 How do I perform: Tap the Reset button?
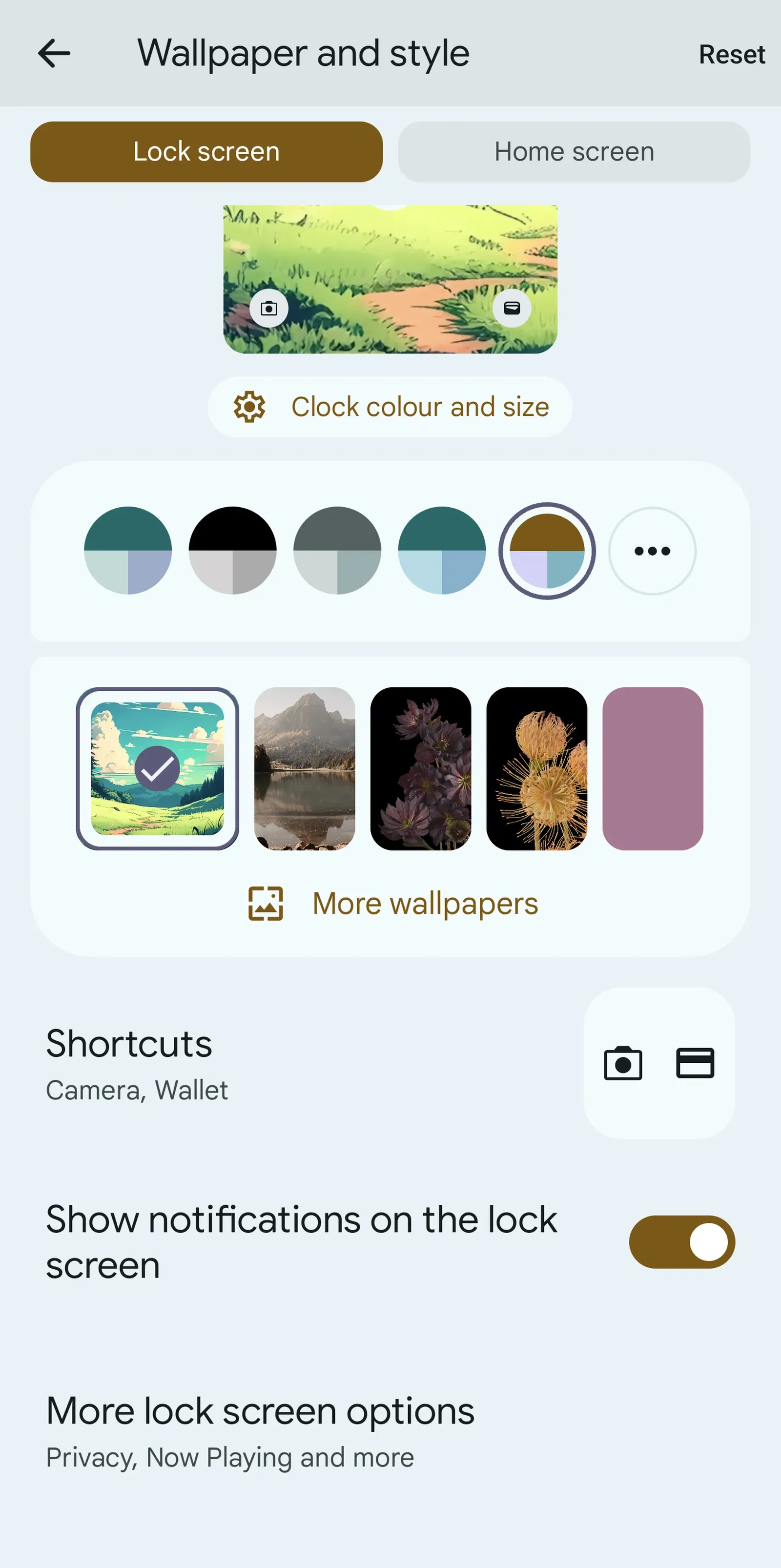(x=731, y=54)
